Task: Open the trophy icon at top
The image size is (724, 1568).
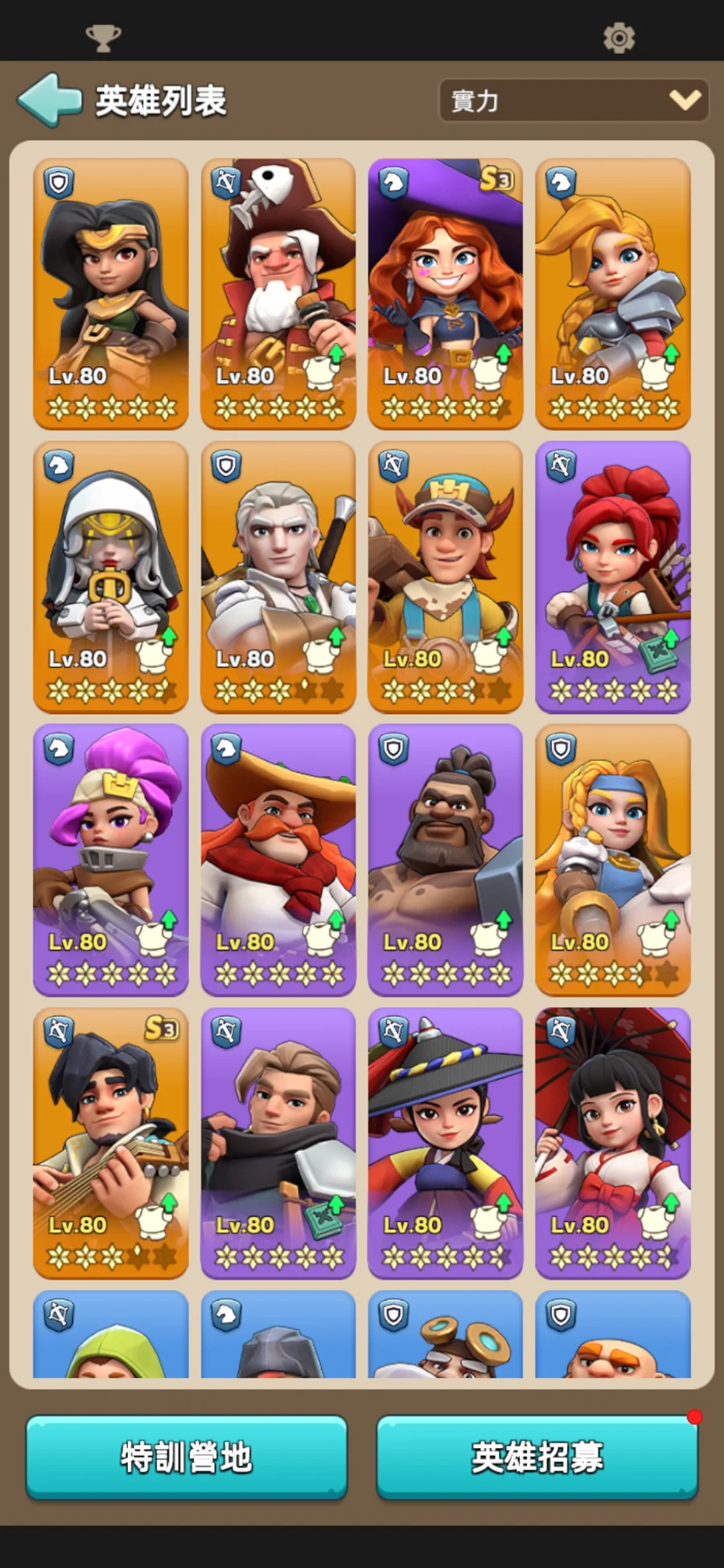Action: (x=103, y=37)
